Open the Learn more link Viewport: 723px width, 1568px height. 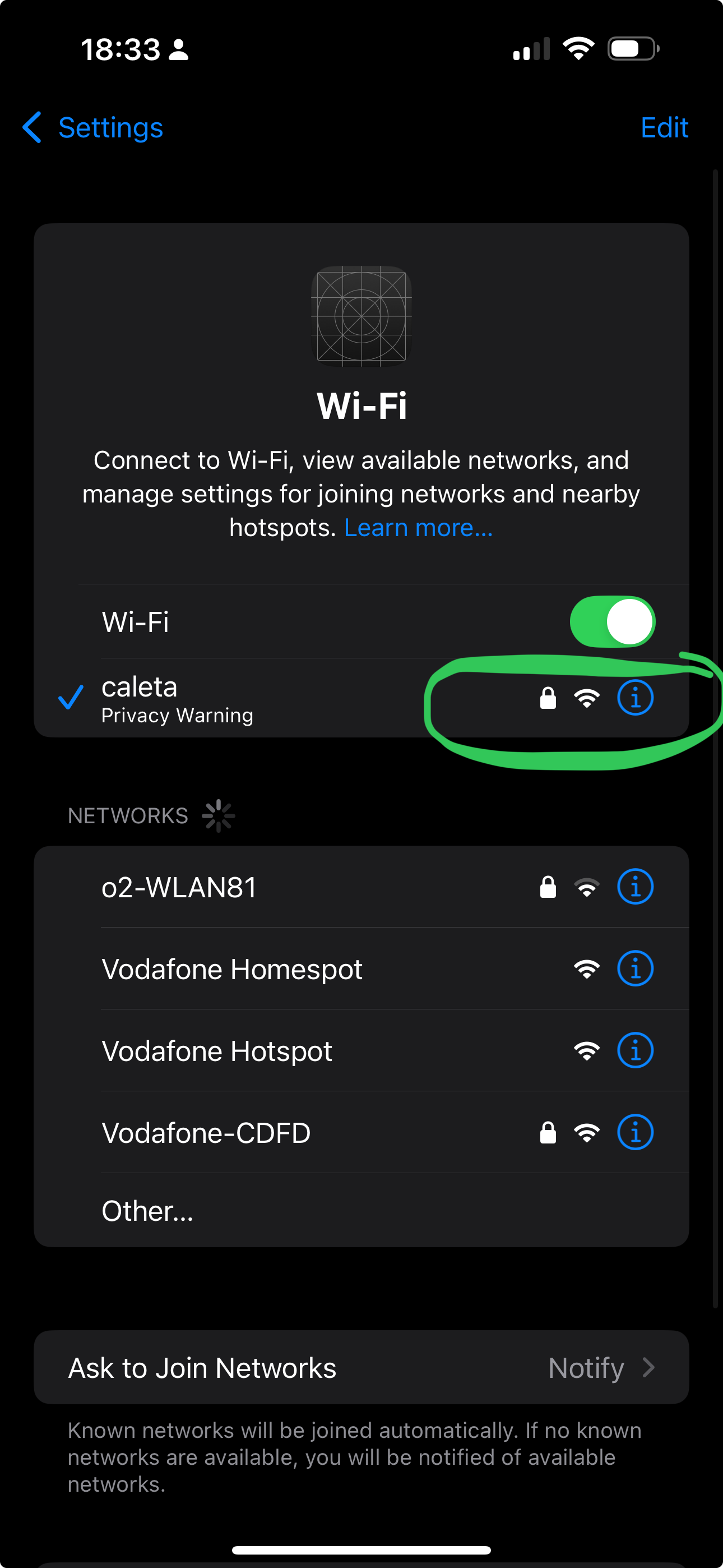click(x=418, y=528)
